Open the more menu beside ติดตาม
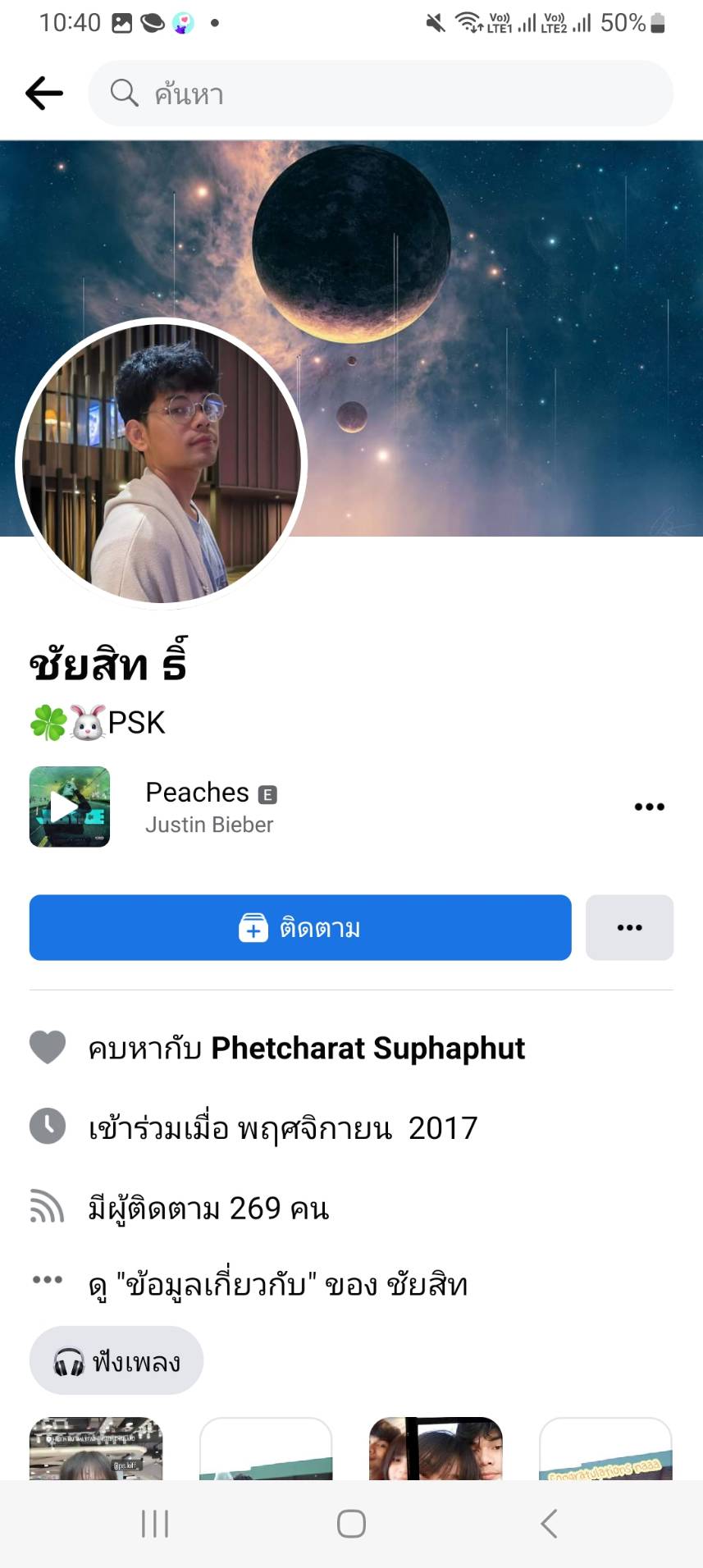 [629, 928]
